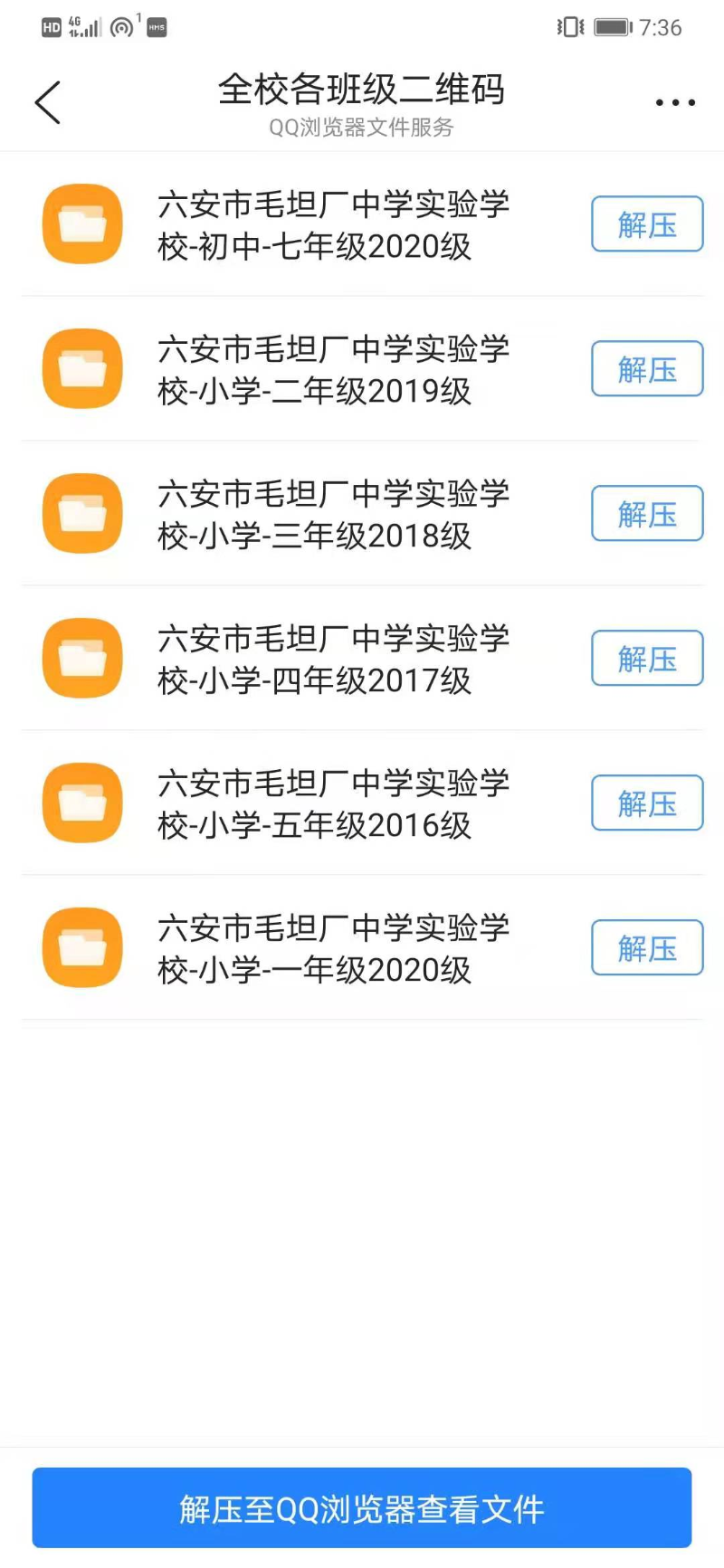Viewport: 724px width, 1568px height.
Task: Unzip the 小学-三年级2018级 folder
Action: tap(647, 514)
